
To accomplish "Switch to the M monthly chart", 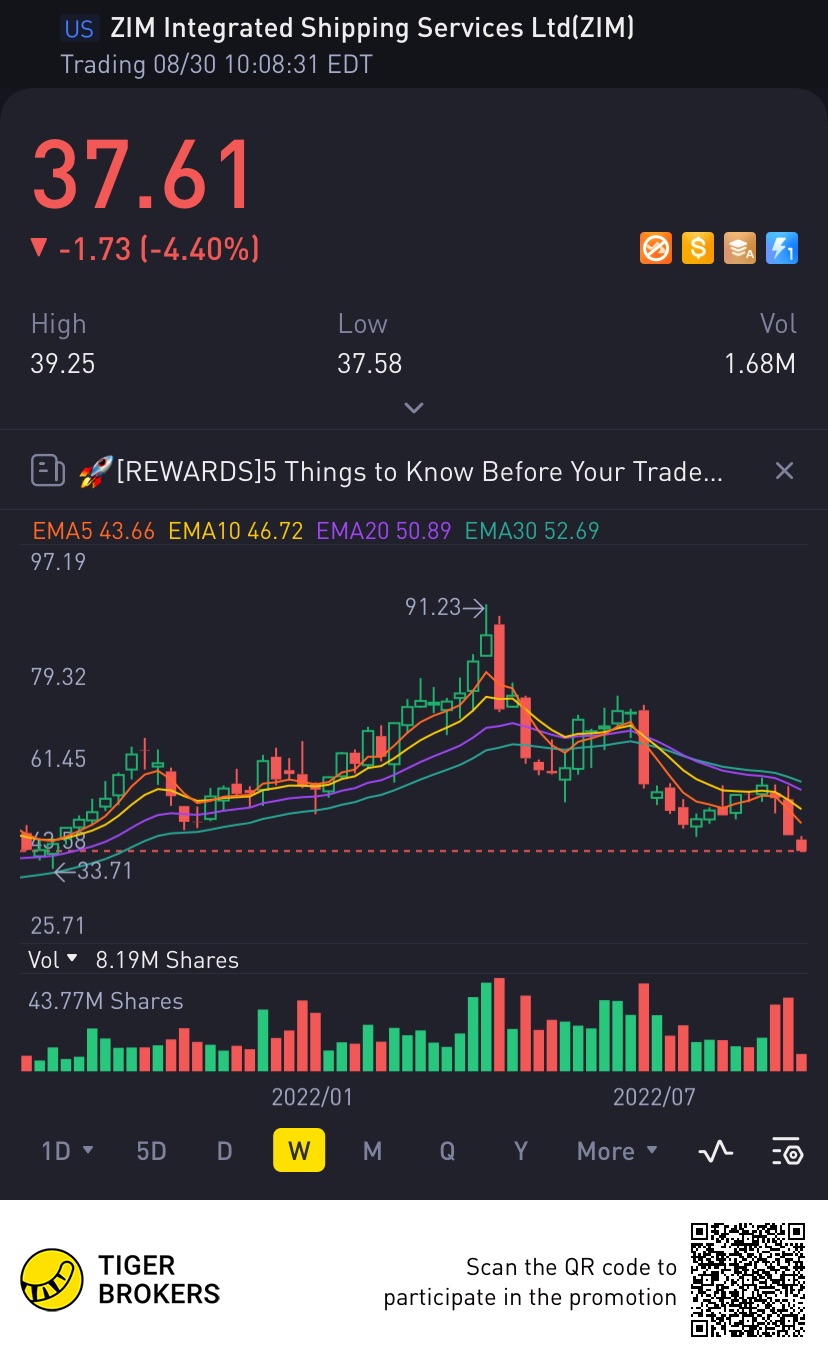I will 372,1151.
